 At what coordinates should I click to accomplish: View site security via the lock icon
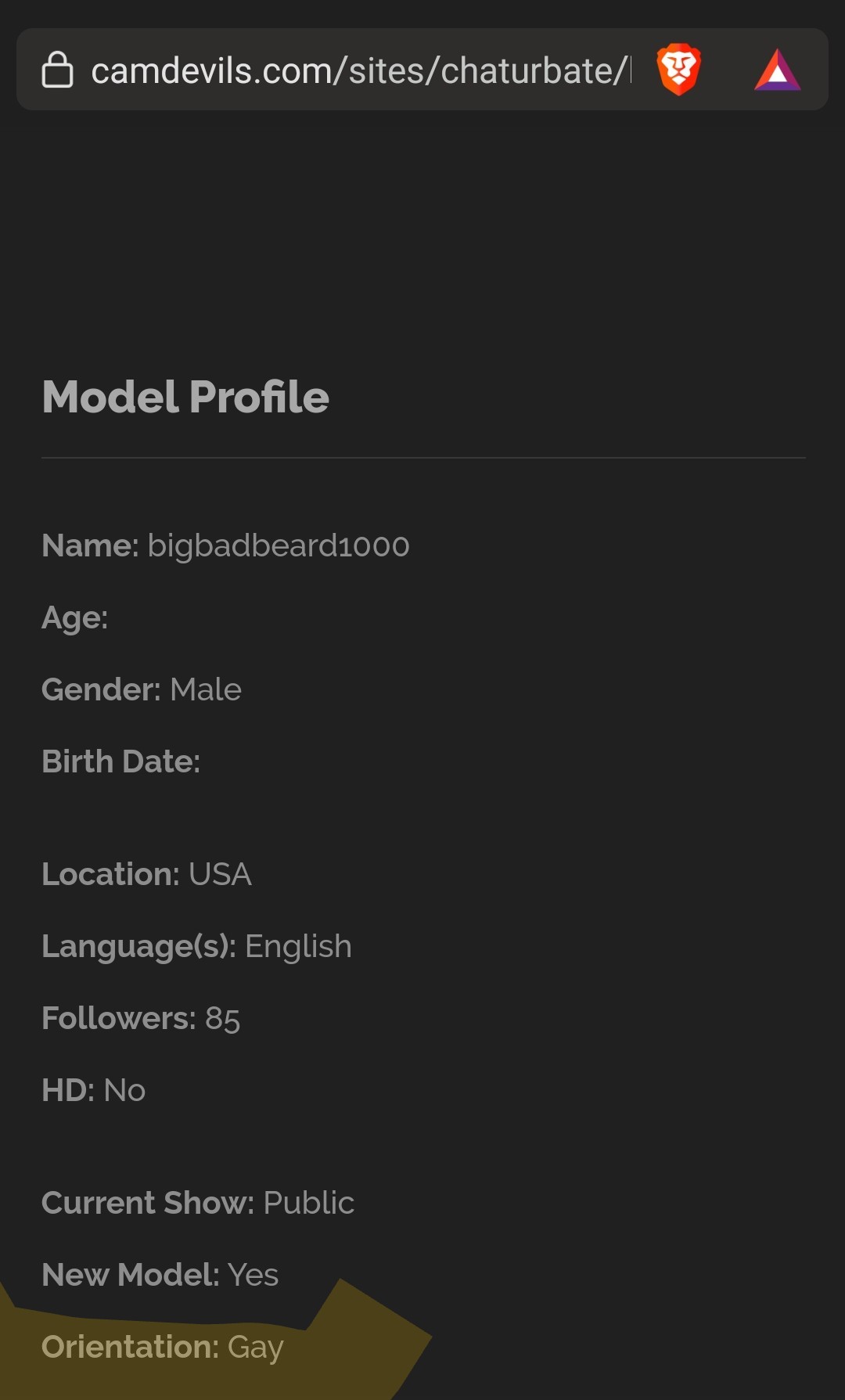click(57, 70)
